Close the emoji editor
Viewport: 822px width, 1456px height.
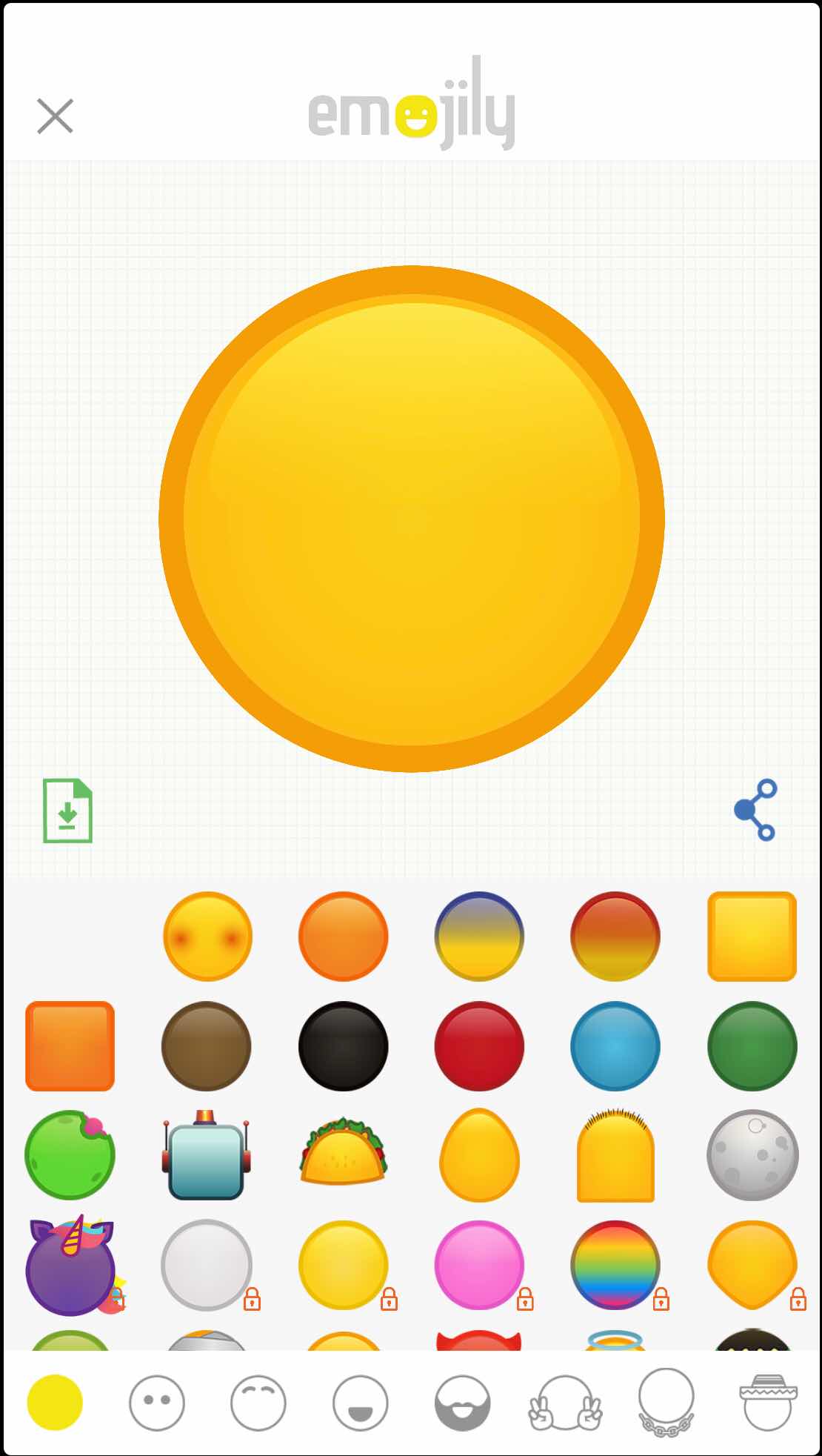(56, 116)
